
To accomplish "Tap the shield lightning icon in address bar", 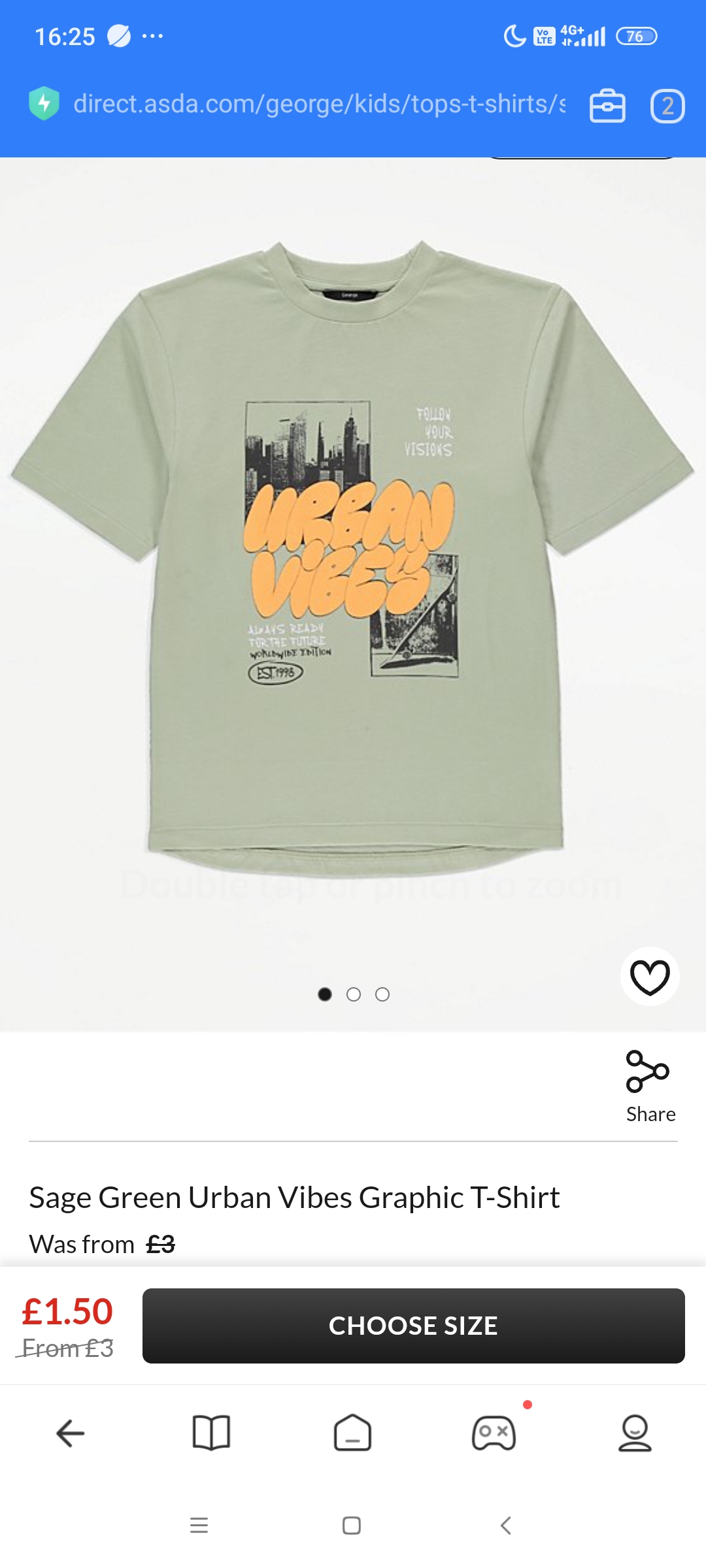I will [x=44, y=103].
